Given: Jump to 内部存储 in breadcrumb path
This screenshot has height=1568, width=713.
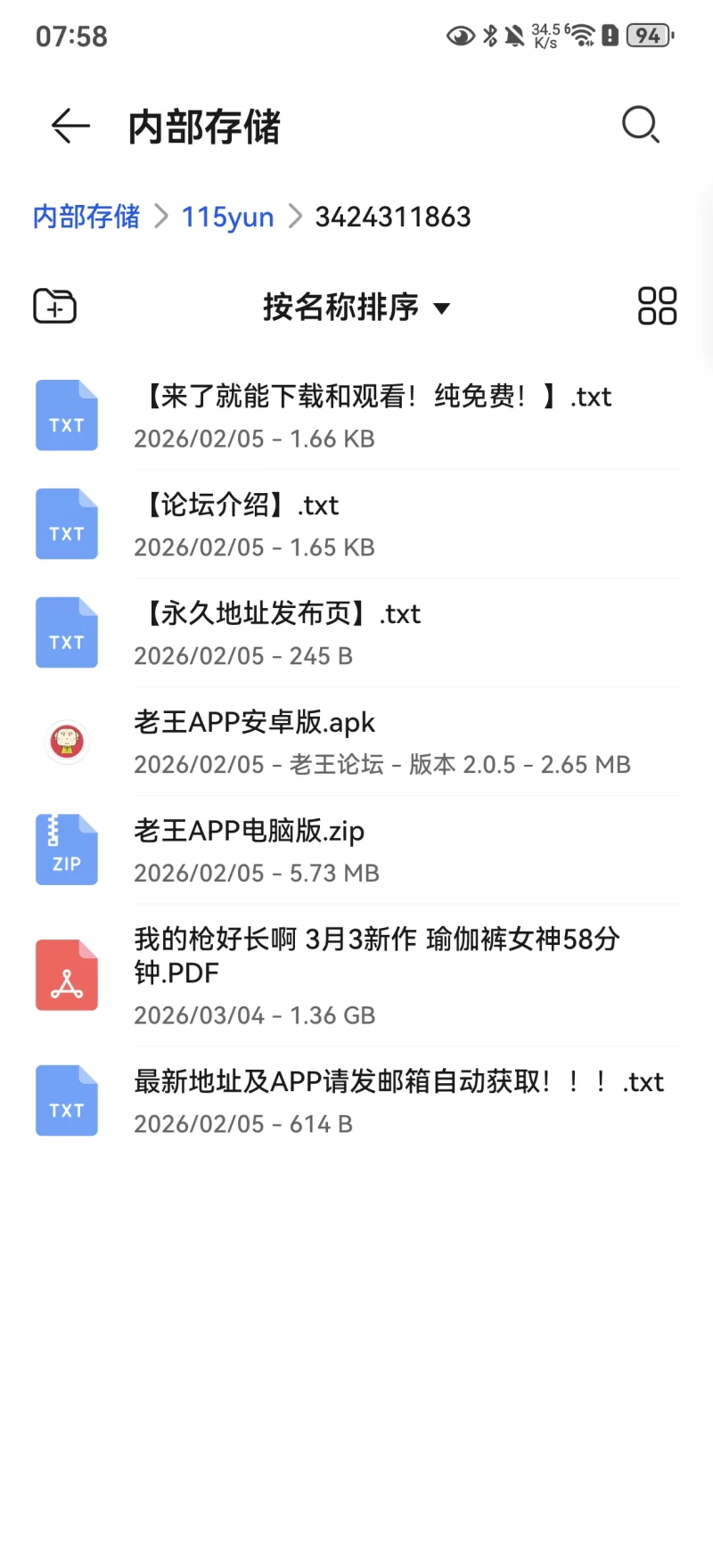Looking at the screenshot, I should point(86,217).
